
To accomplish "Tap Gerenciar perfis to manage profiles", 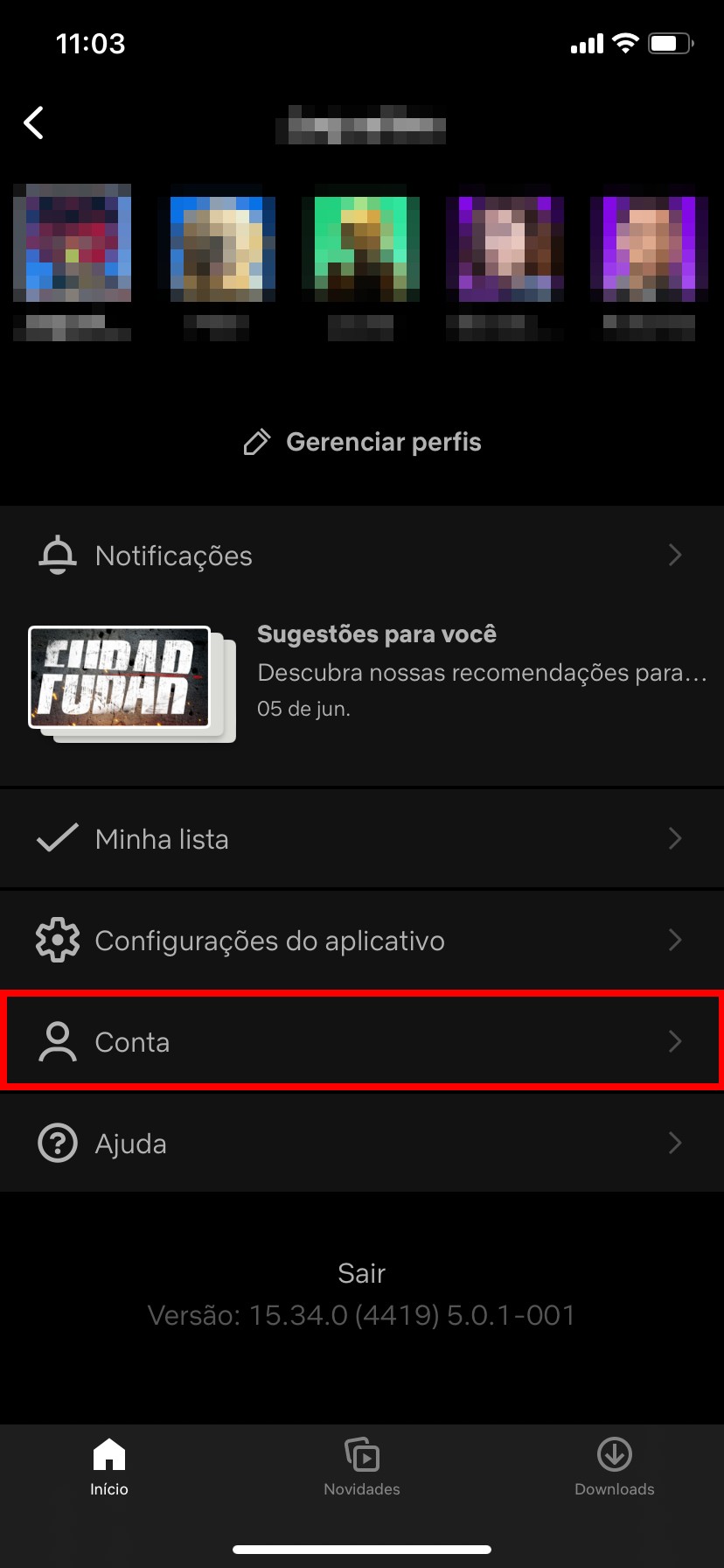I will point(362,442).
